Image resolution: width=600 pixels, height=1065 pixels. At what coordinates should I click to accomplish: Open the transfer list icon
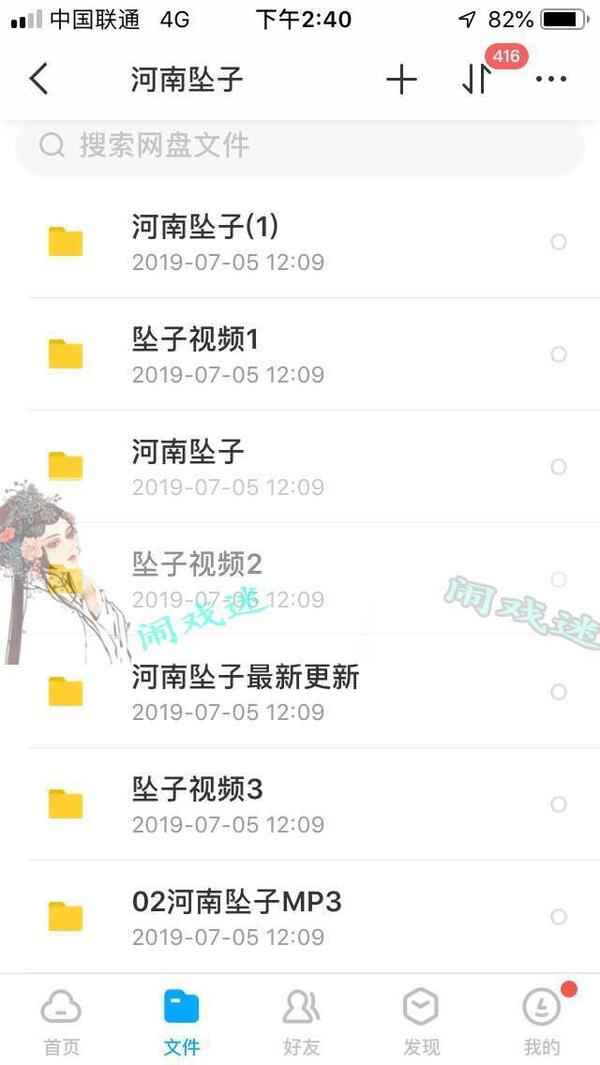477,80
